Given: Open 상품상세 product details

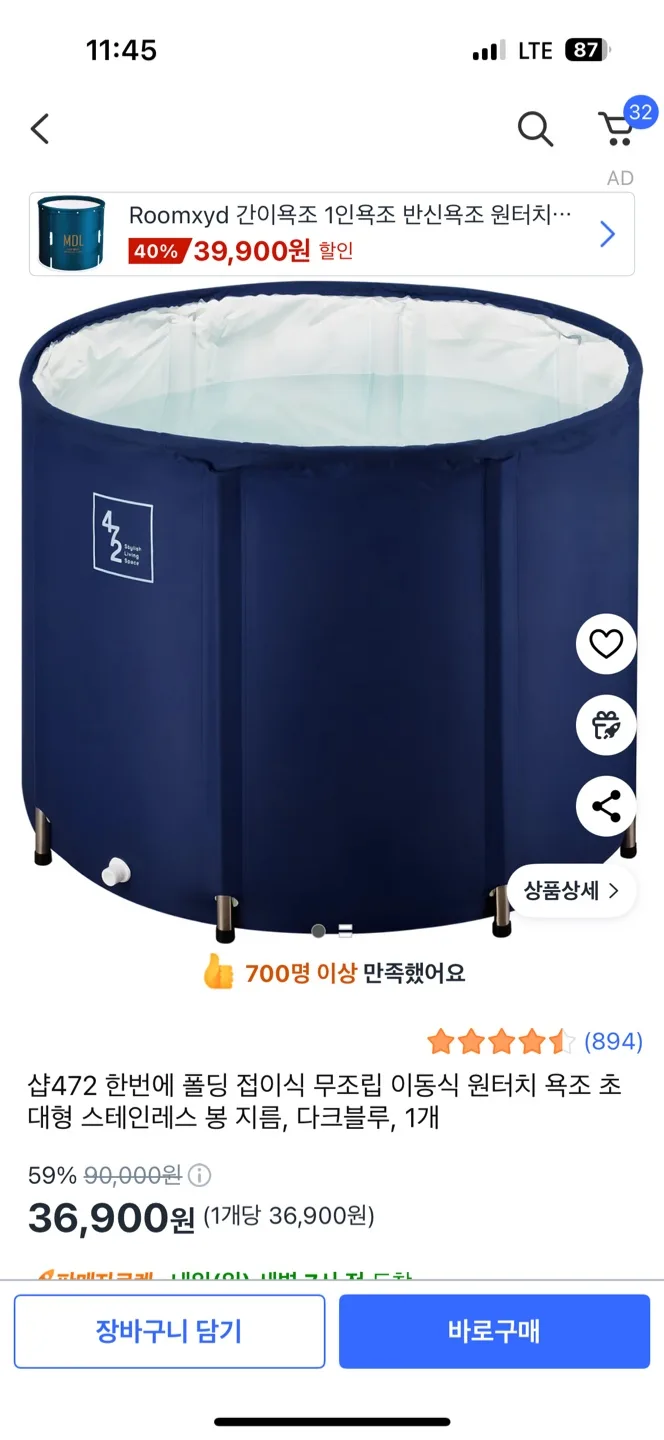Looking at the screenshot, I should pyautogui.click(x=572, y=890).
